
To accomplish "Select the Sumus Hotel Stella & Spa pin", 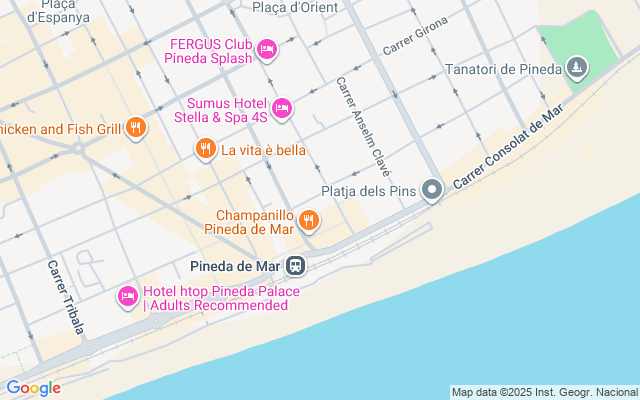I will tap(283, 108).
